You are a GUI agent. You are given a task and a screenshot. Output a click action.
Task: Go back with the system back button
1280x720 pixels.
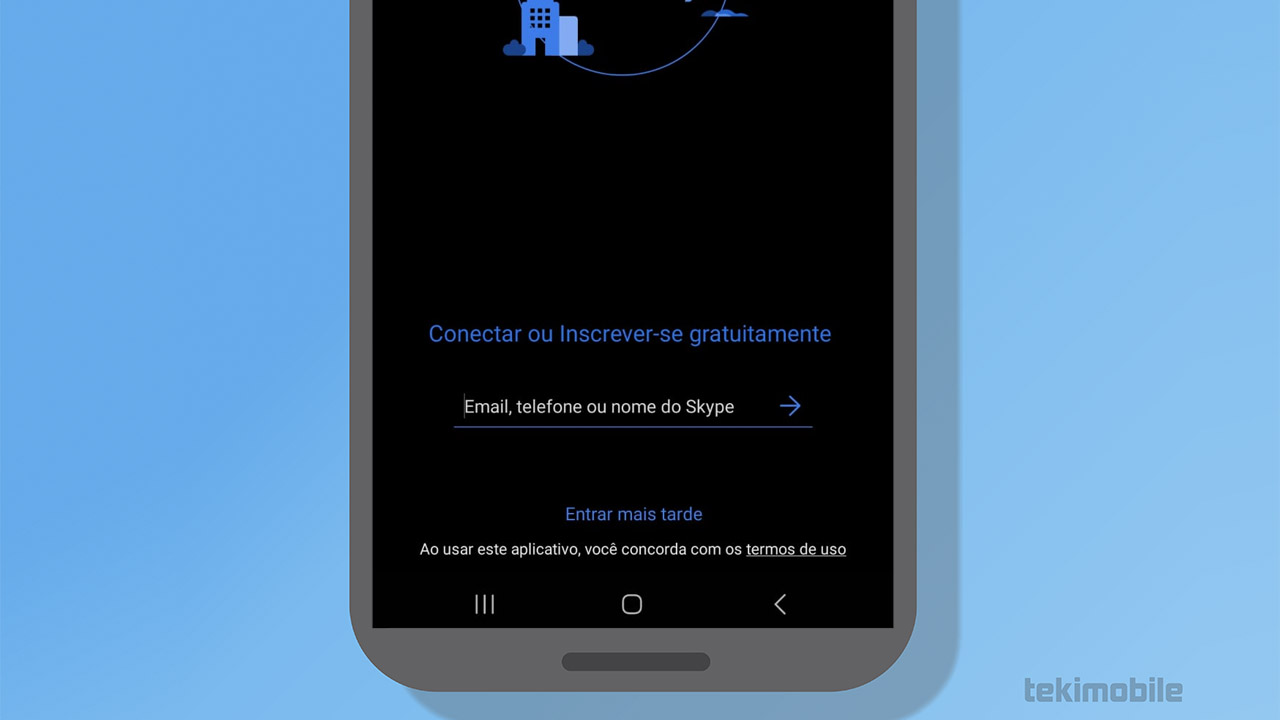coord(780,604)
